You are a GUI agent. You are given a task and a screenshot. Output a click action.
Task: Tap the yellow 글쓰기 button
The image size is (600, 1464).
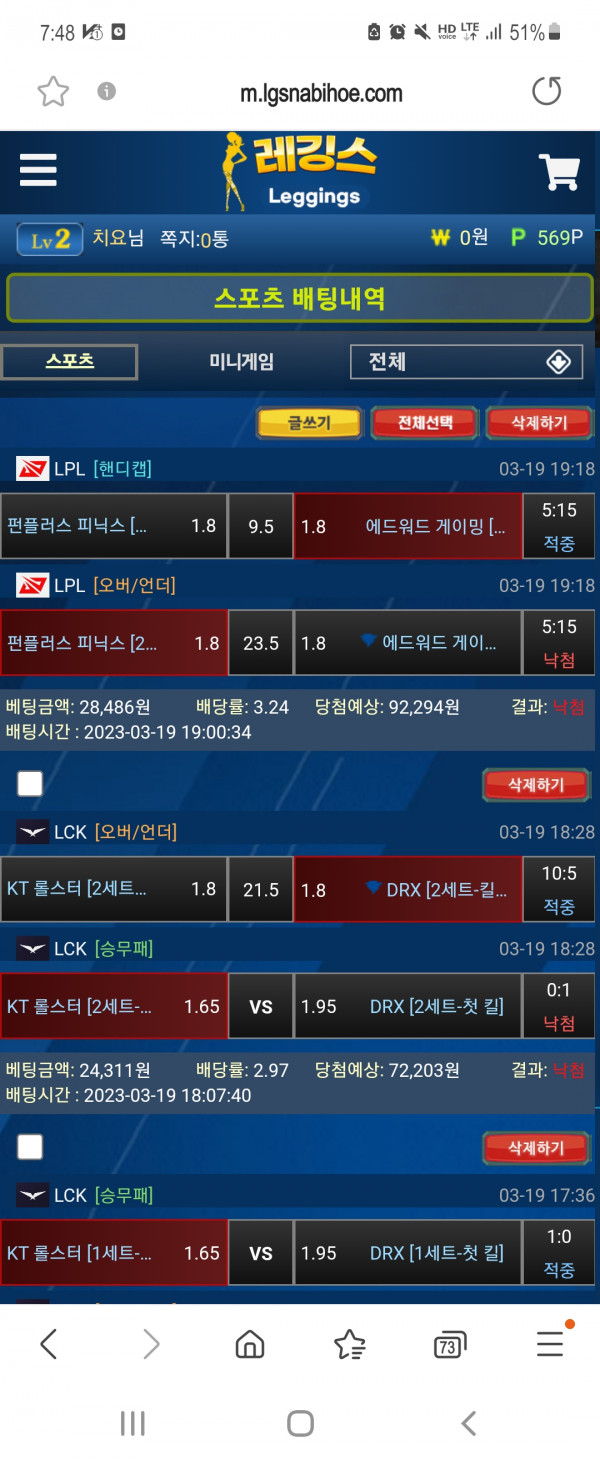pos(309,423)
